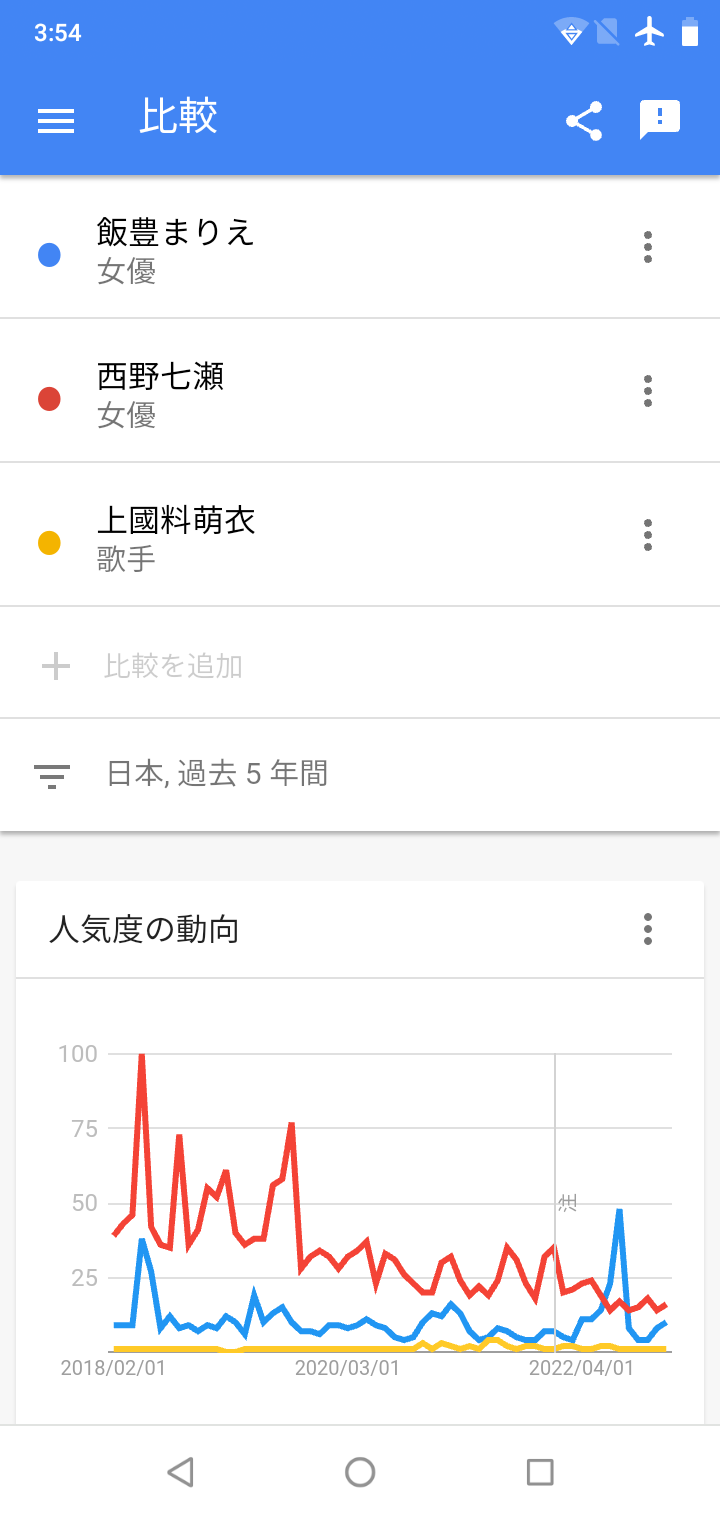Send feedback via the speech bubble icon
The image size is (720, 1520).
click(660, 121)
